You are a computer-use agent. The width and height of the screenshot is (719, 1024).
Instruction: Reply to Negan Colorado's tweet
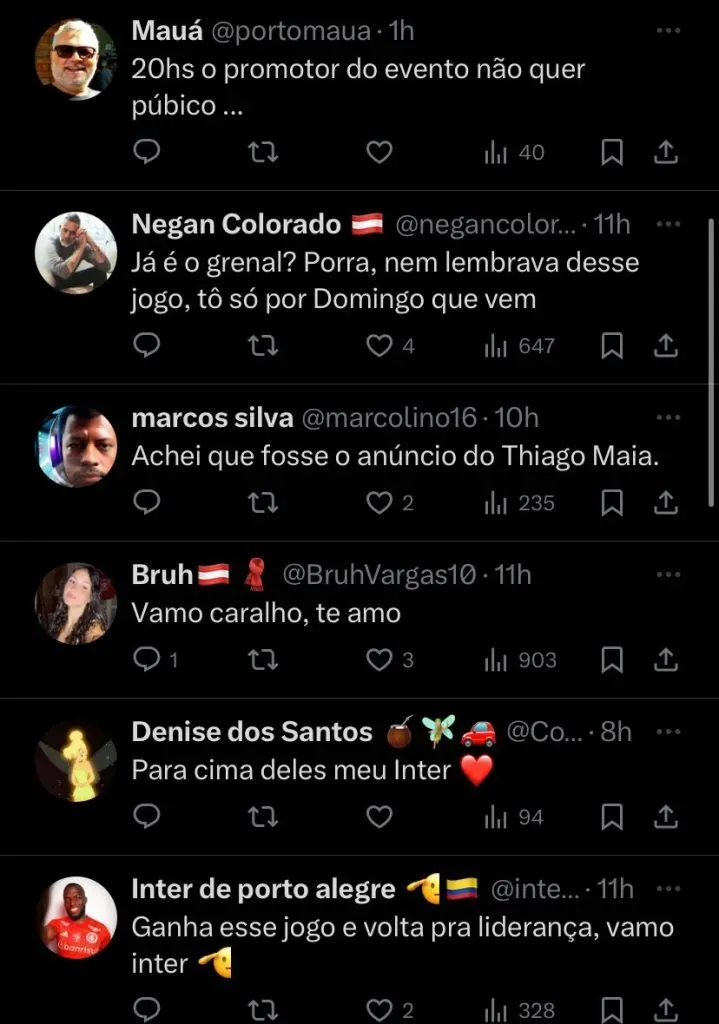[x=147, y=346]
